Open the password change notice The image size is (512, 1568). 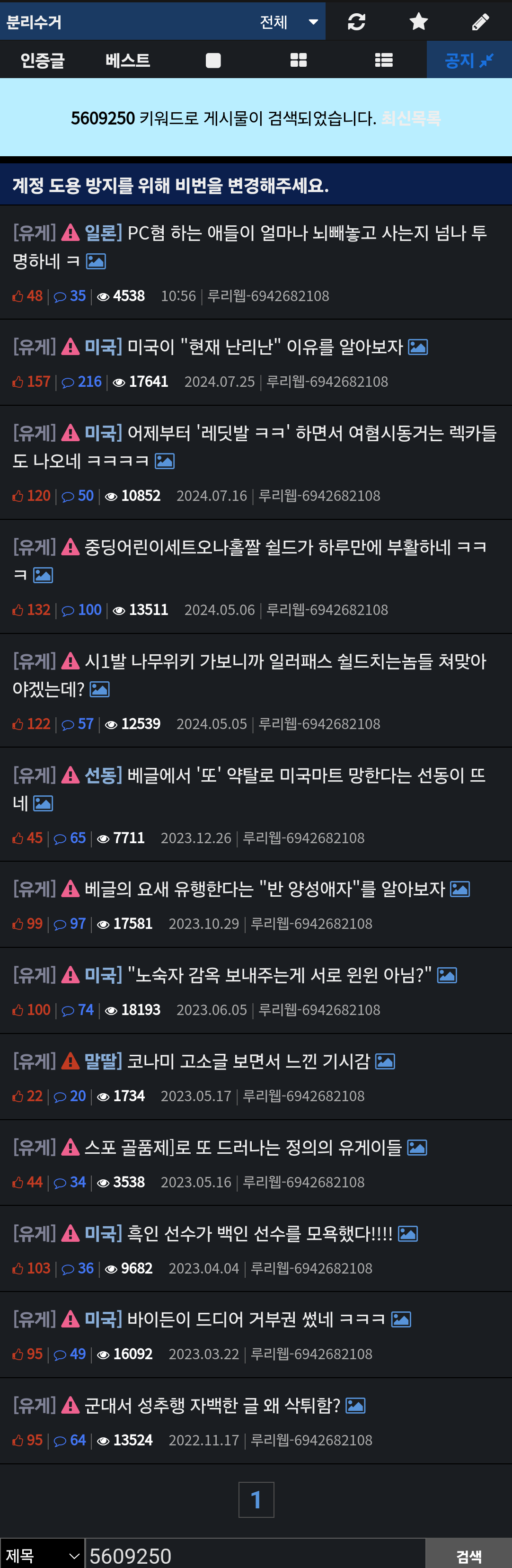(x=170, y=186)
